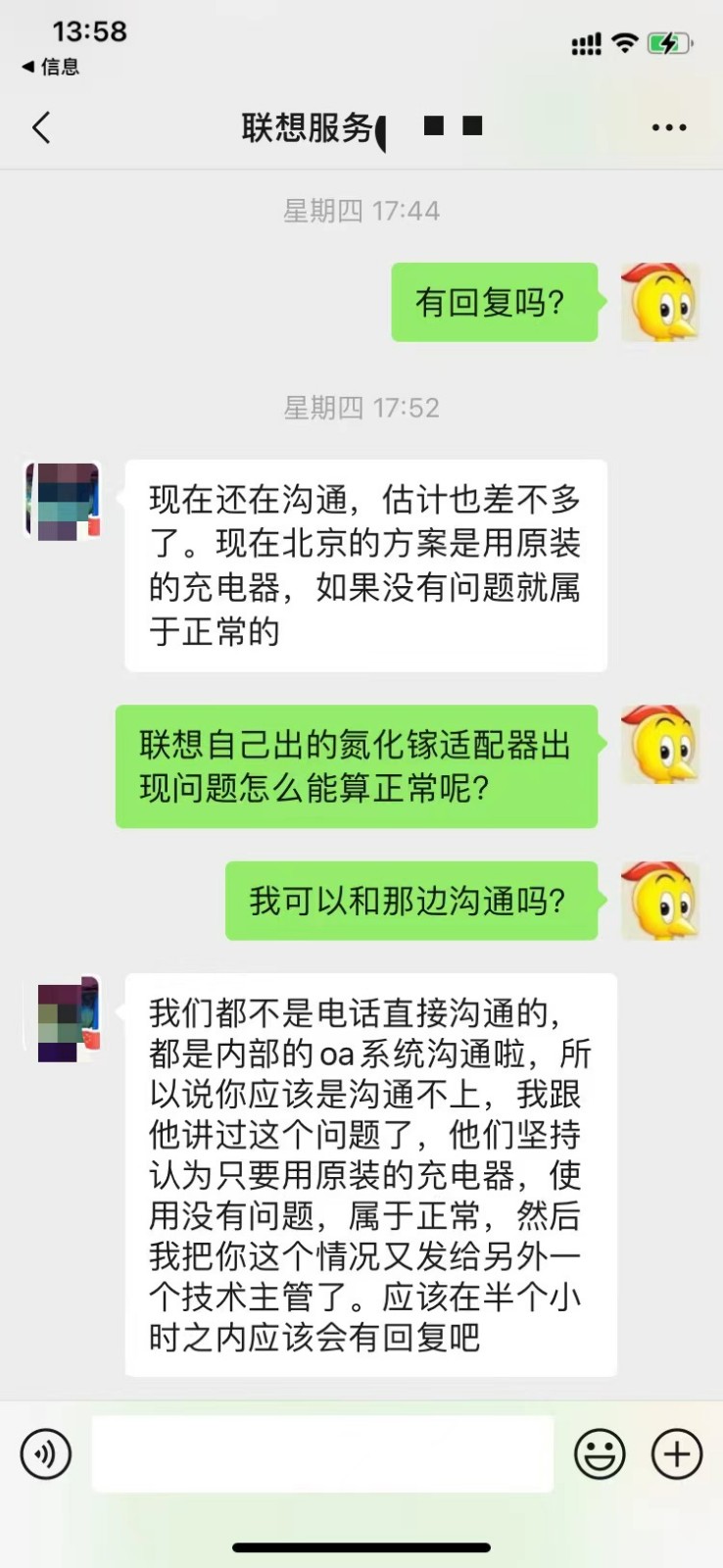Open the emoji sticker panel
Image resolution: width=723 pixels, height=1568 pixels.
600,1453
